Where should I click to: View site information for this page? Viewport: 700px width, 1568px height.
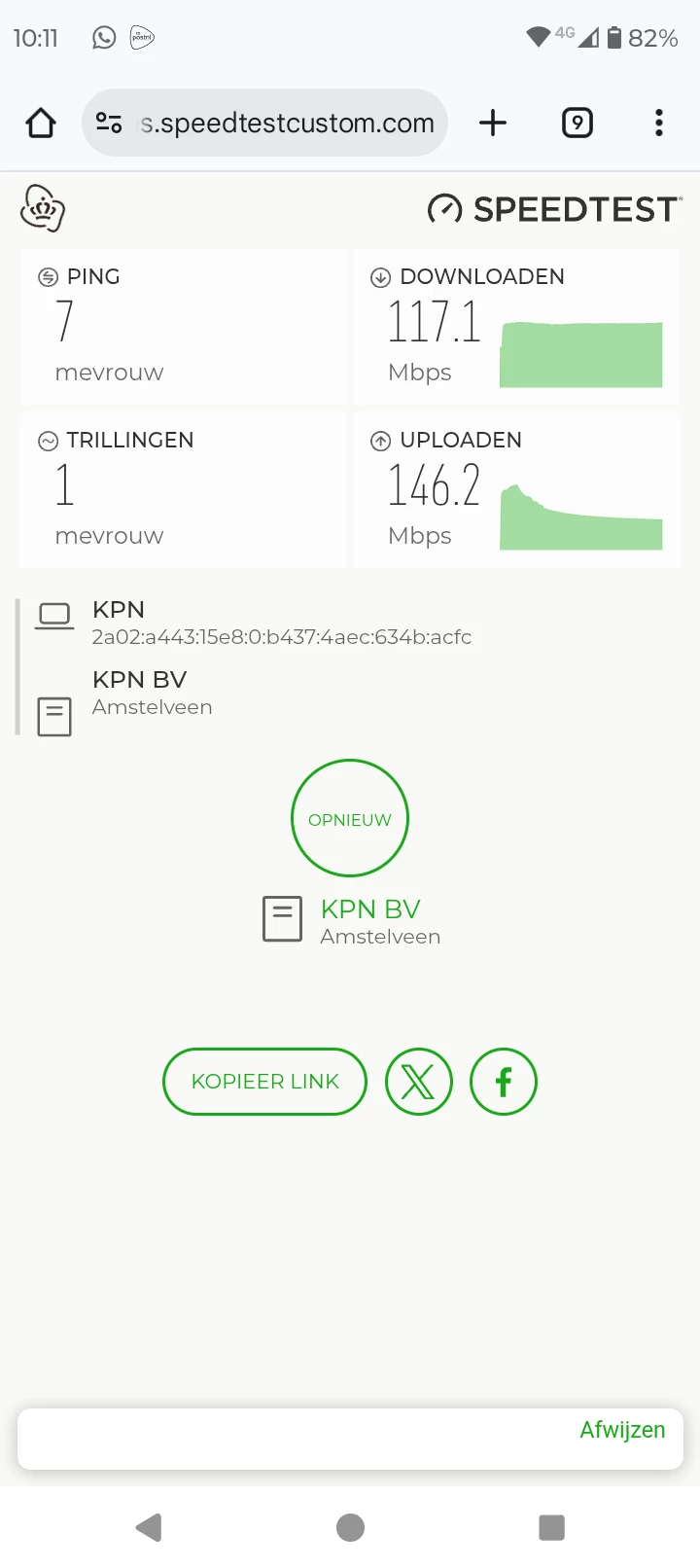[x=109, y=124]
